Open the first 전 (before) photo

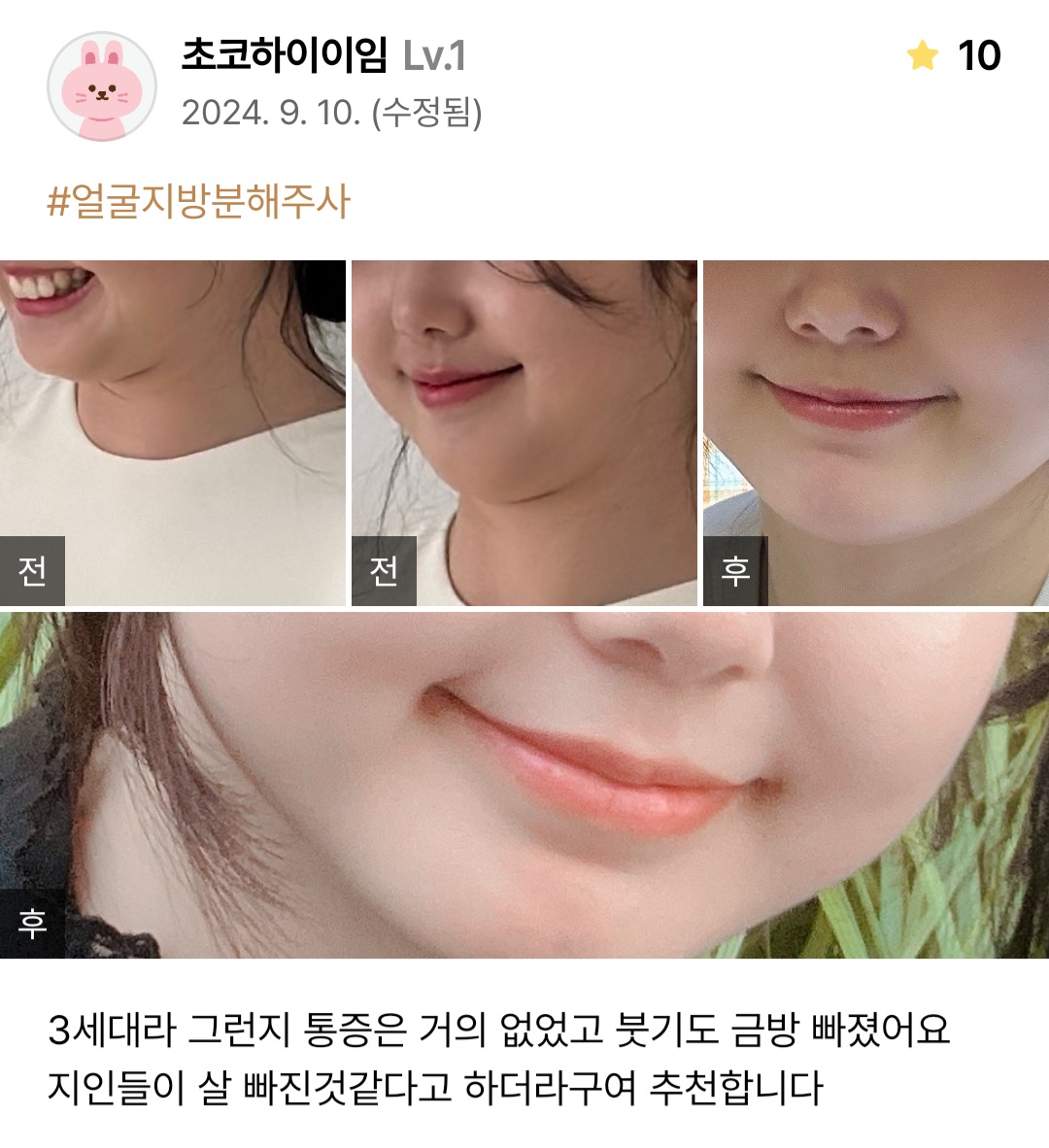(173, 432)
